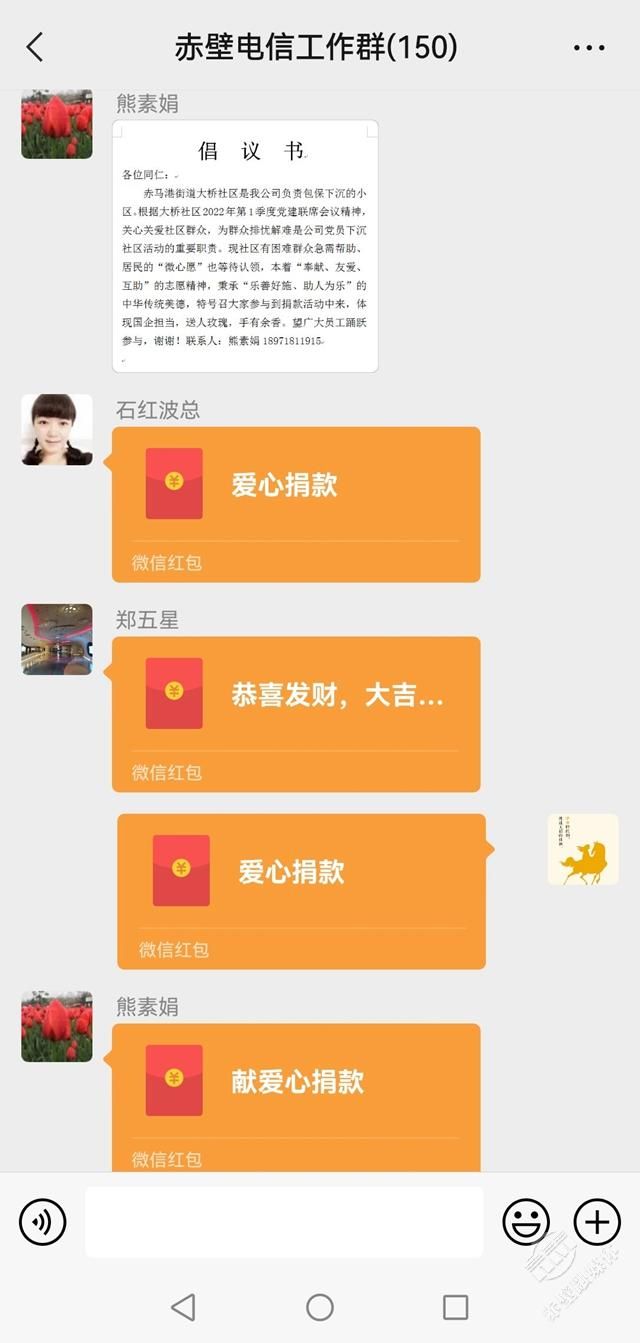View 郑五星's profile avatar
This screenshot has height=1343, width=640.
coord(57,639)
